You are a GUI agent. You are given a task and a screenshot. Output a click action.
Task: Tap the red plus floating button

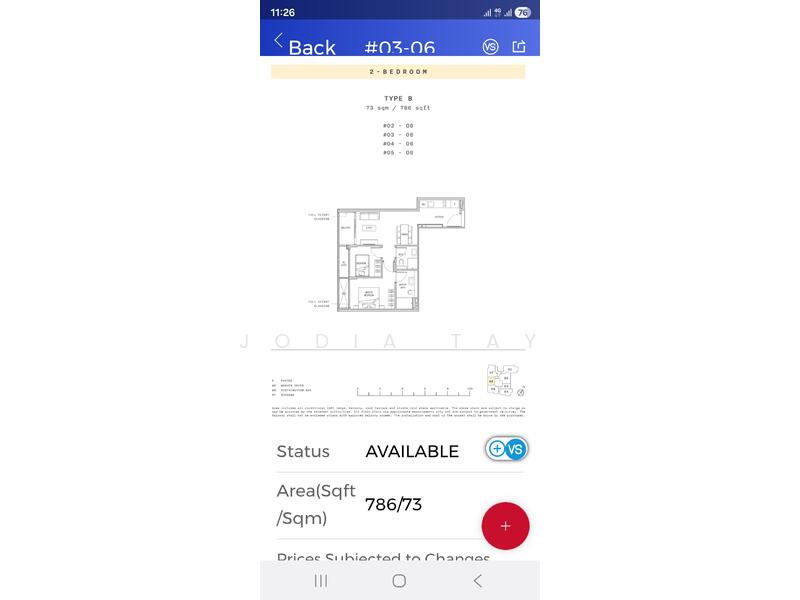point(505,526)
